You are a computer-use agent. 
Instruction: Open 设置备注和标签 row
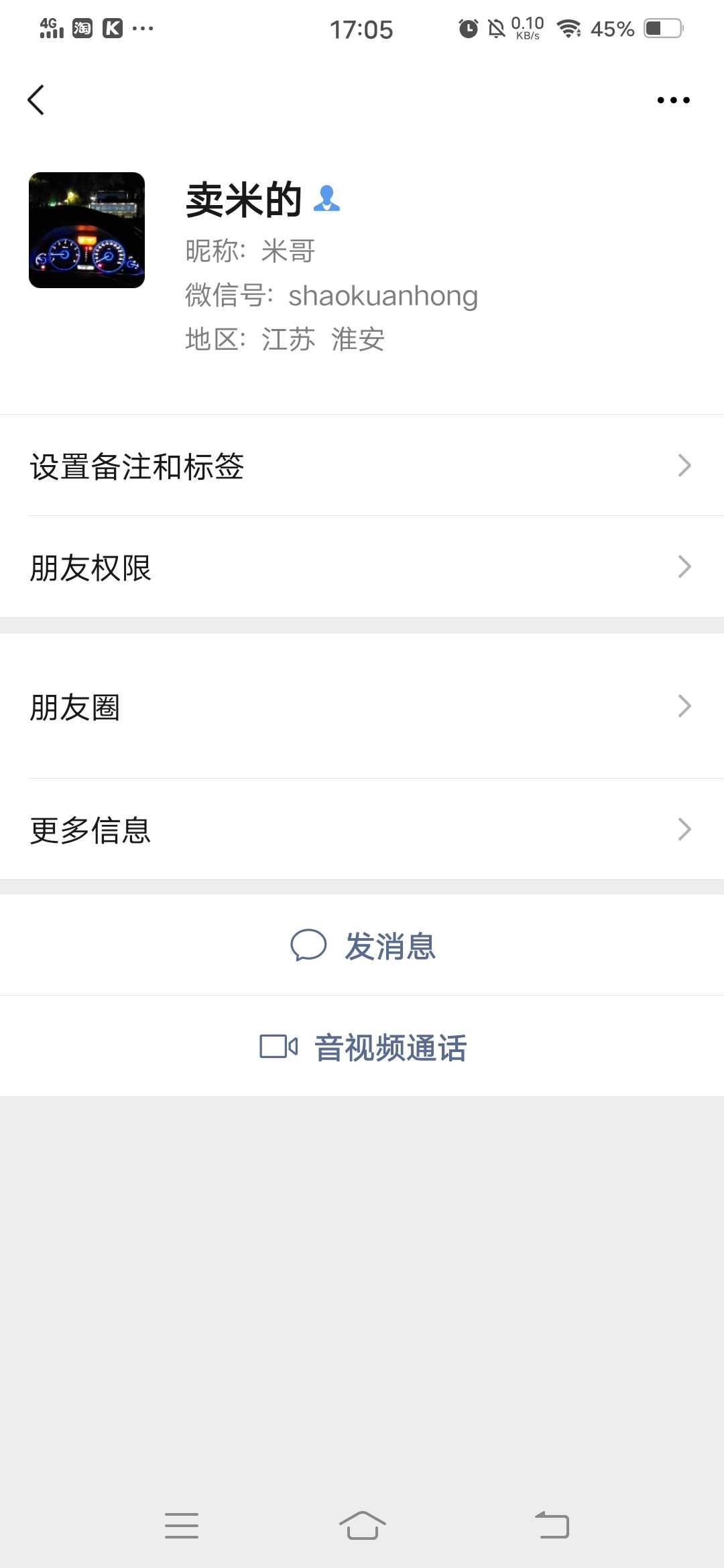click(362, 466)
